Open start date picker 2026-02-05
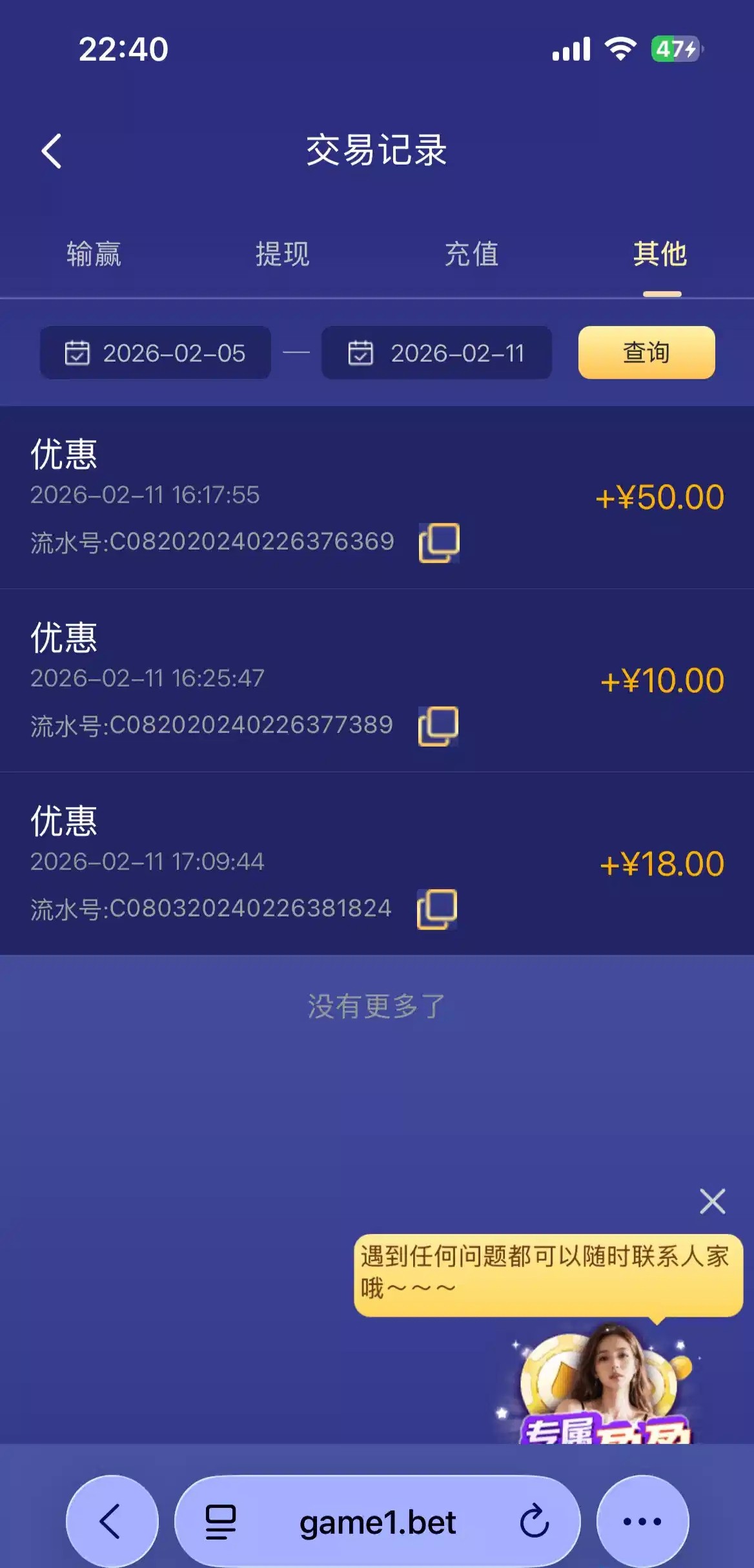This screenshot has height=1568, width=754. (156, 353)
